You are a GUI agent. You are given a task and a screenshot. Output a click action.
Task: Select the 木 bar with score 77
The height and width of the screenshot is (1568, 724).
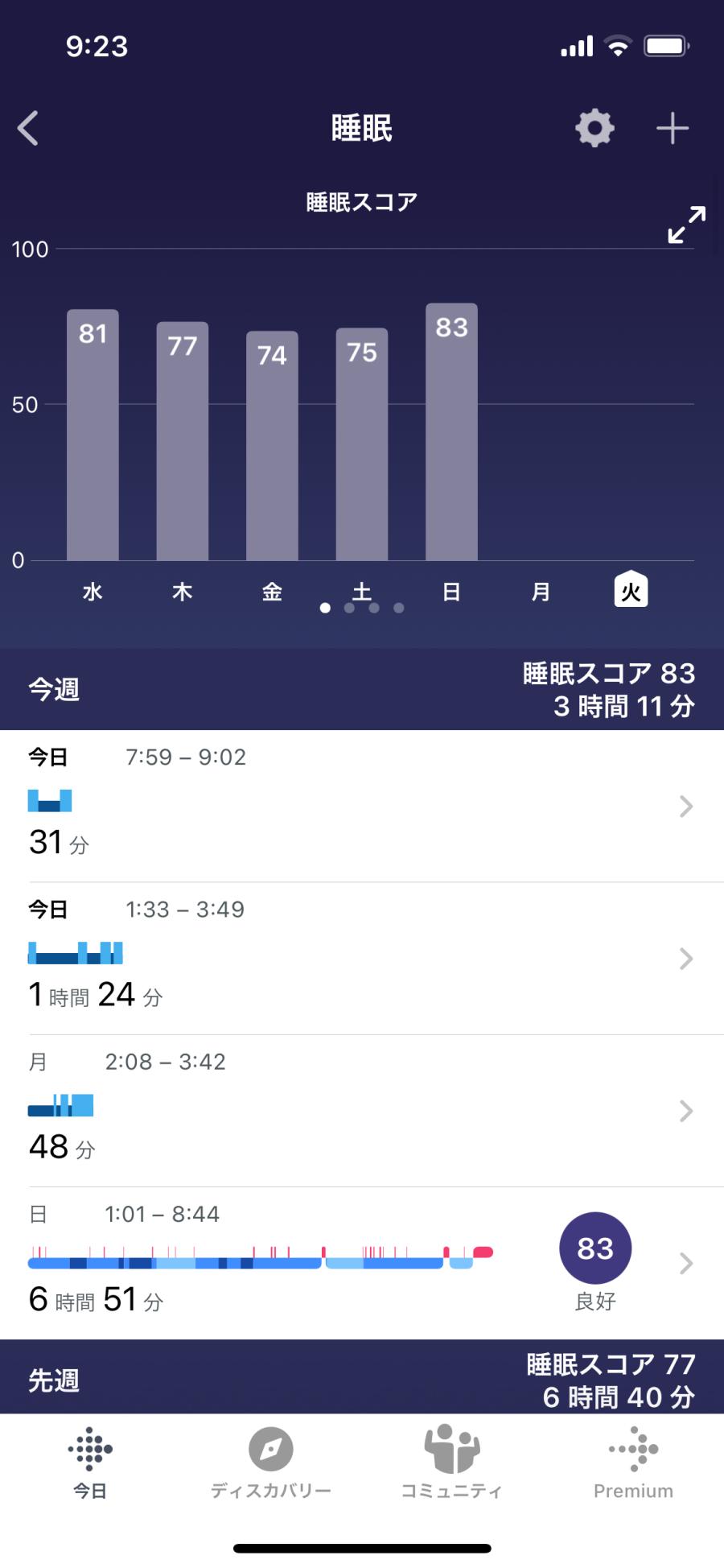[x=183, y=440]
